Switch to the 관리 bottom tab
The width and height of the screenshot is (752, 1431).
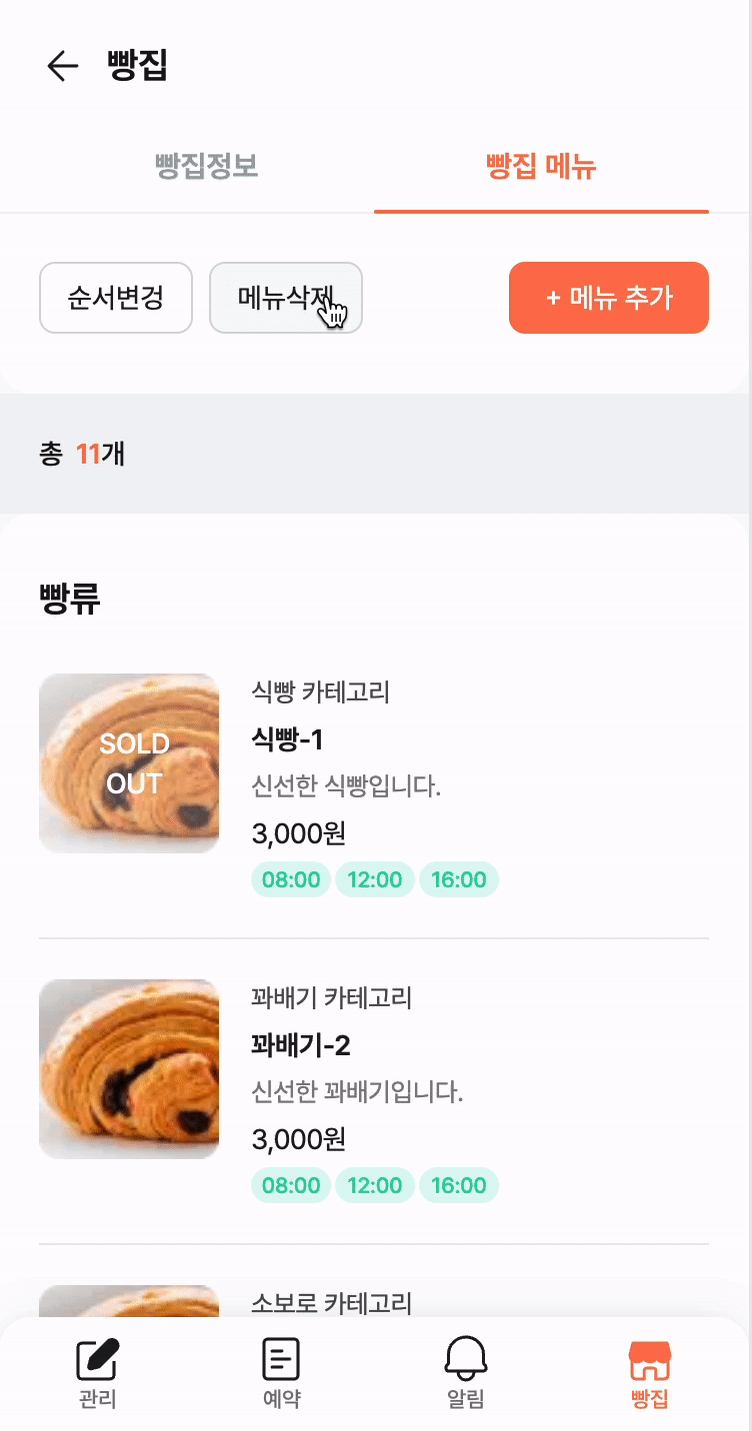pyautogui.click(x=98, y=1373)
